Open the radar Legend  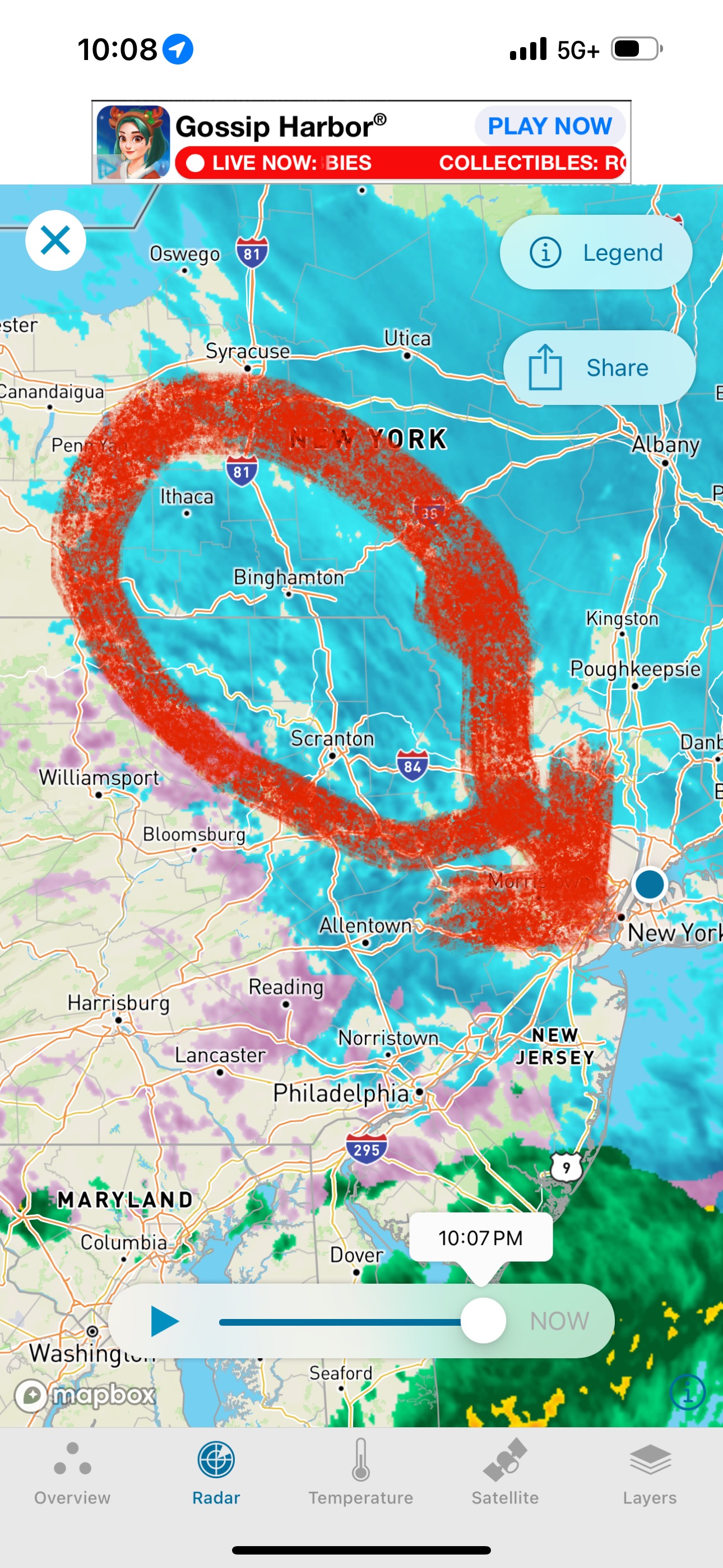pos(595,252)
